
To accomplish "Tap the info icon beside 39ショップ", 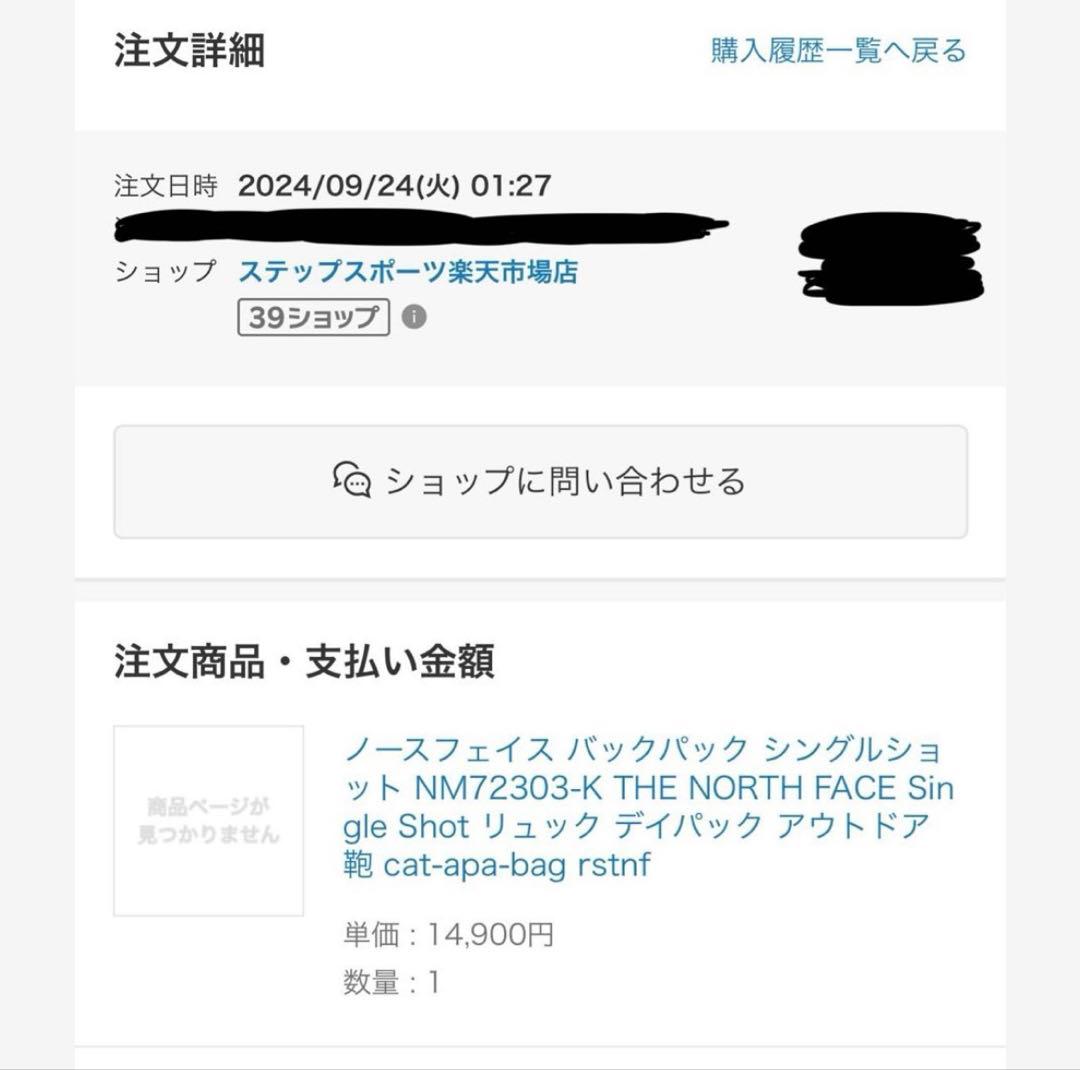I will (414, 317).
